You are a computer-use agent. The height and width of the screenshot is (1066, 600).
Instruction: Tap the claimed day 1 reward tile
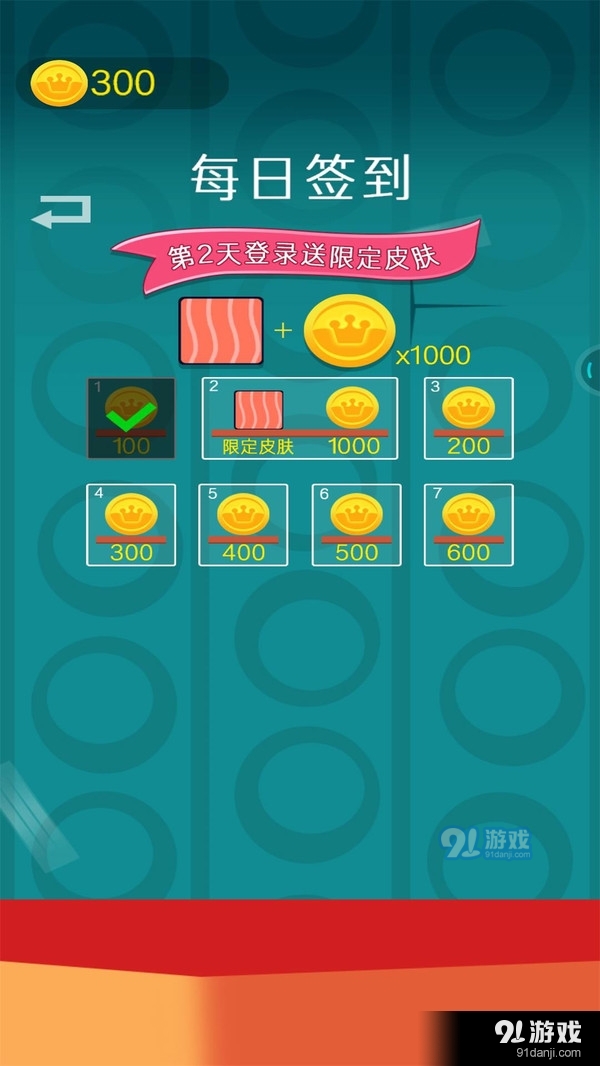(131, 418)
